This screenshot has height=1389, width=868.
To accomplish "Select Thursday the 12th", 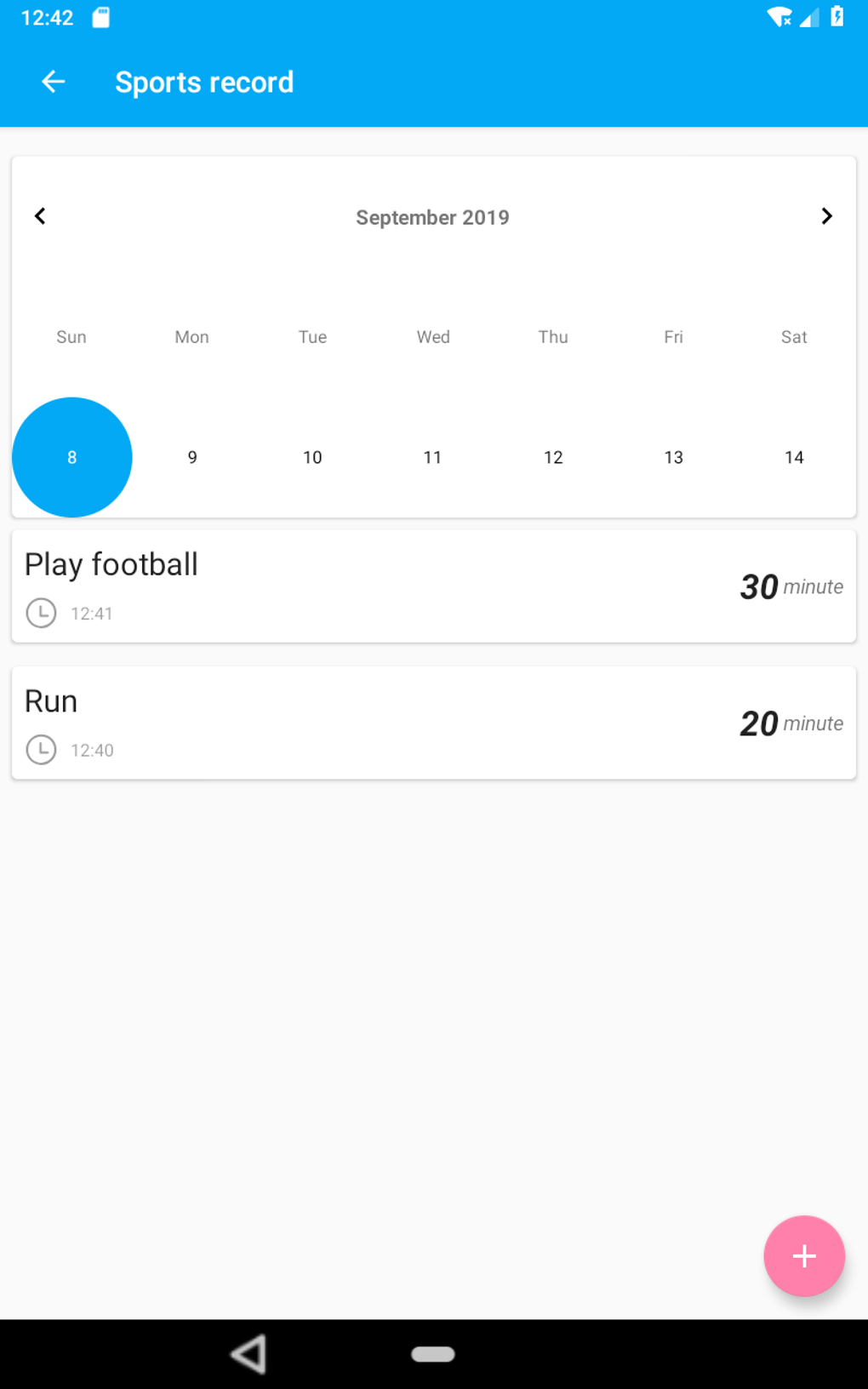I will point(553,457).
